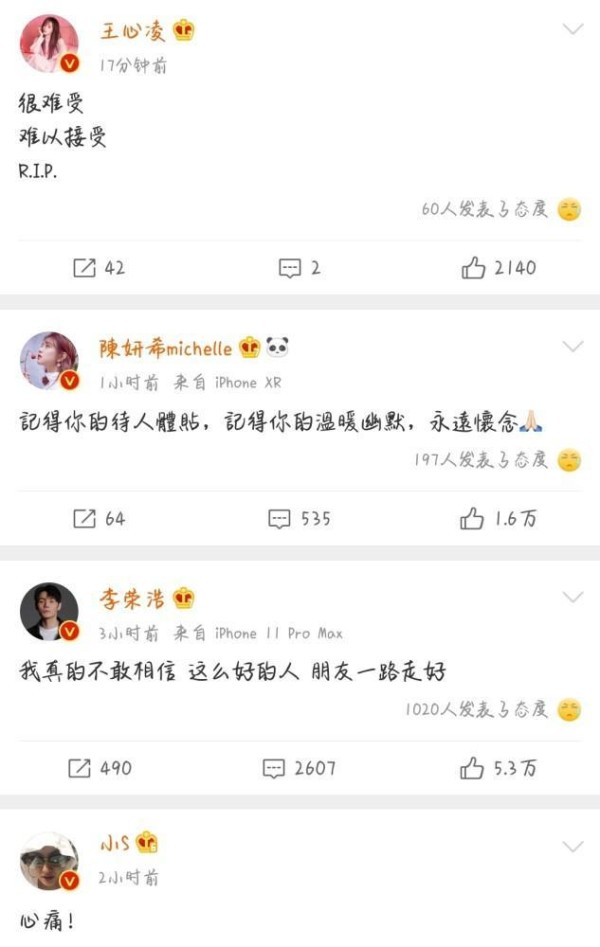Screen dimensions: 600x947
Task: Open 李荣浩's profile avatar
Action: pos(48,611)
